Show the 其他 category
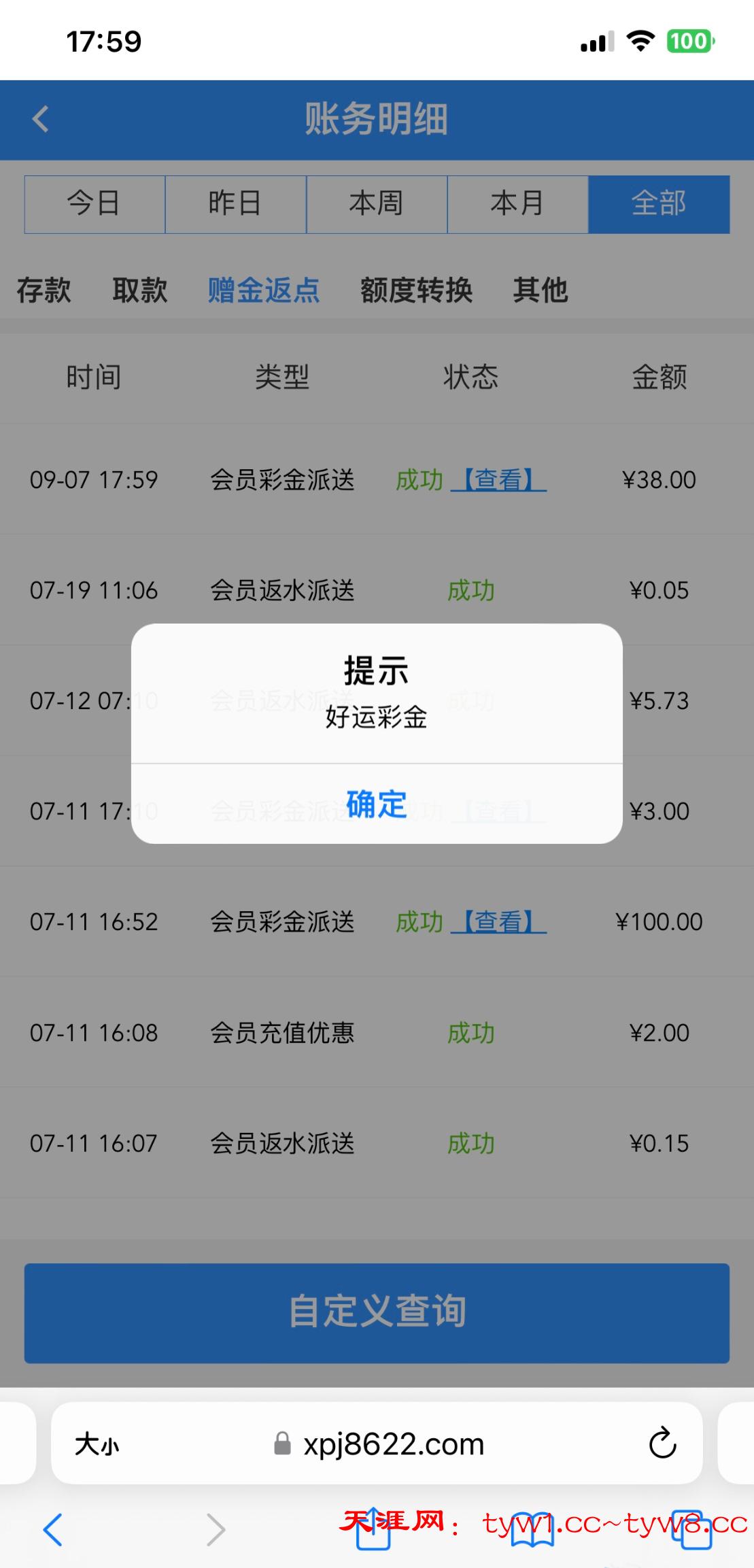The image size is (754, 1568). tap(541, 290)
